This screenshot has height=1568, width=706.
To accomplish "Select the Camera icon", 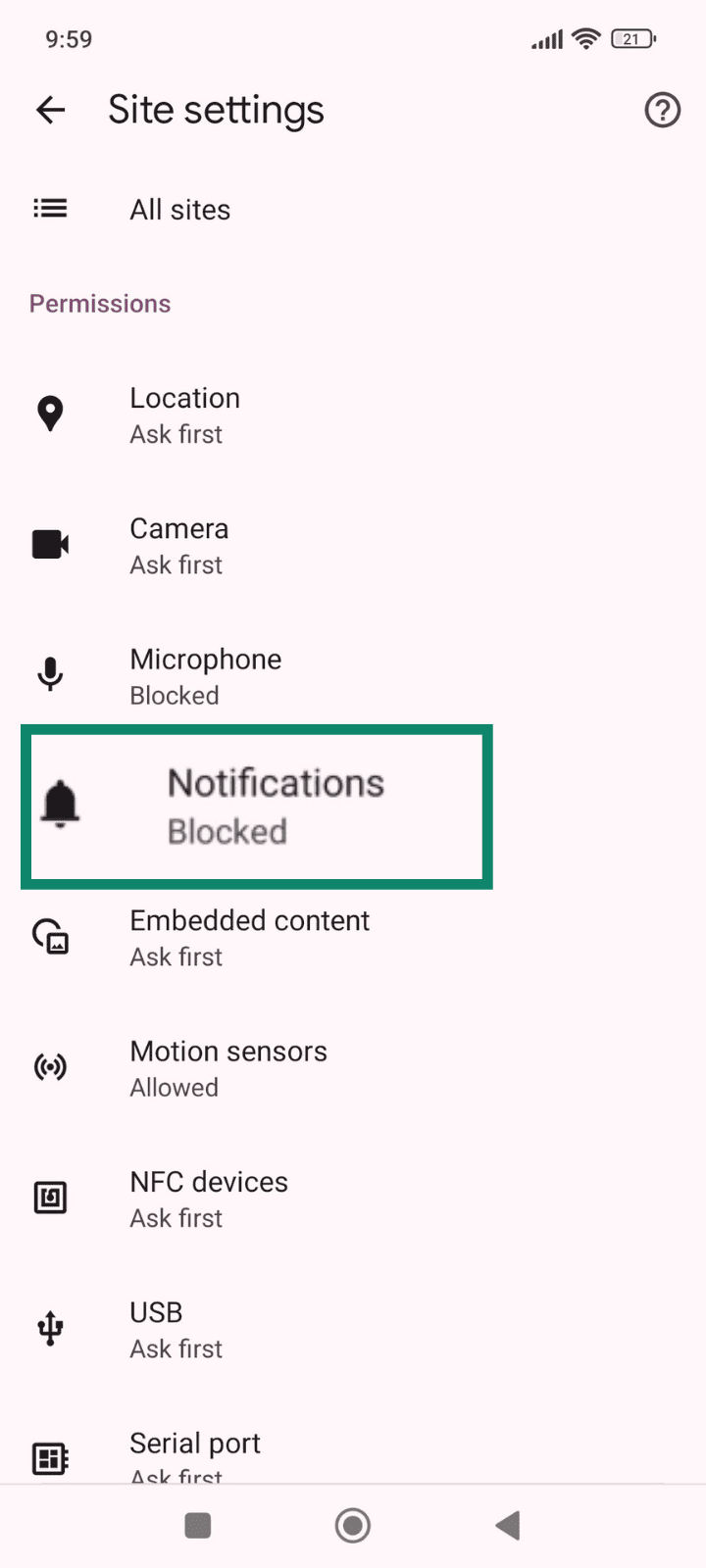I will [x=50, y=544].
